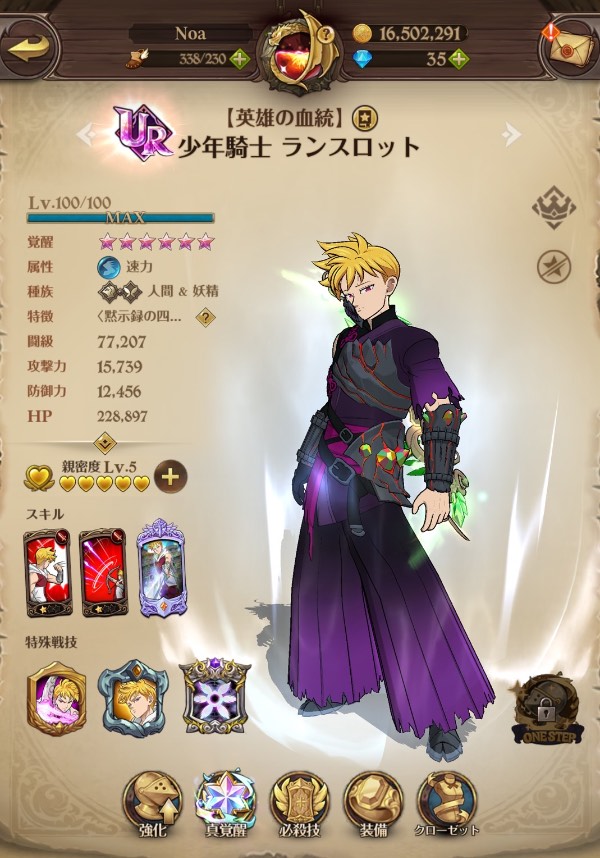Viewport: 600px width, 858px height.
Task: Open the 強化 enhance menu
Action: (x=153, y=801)
